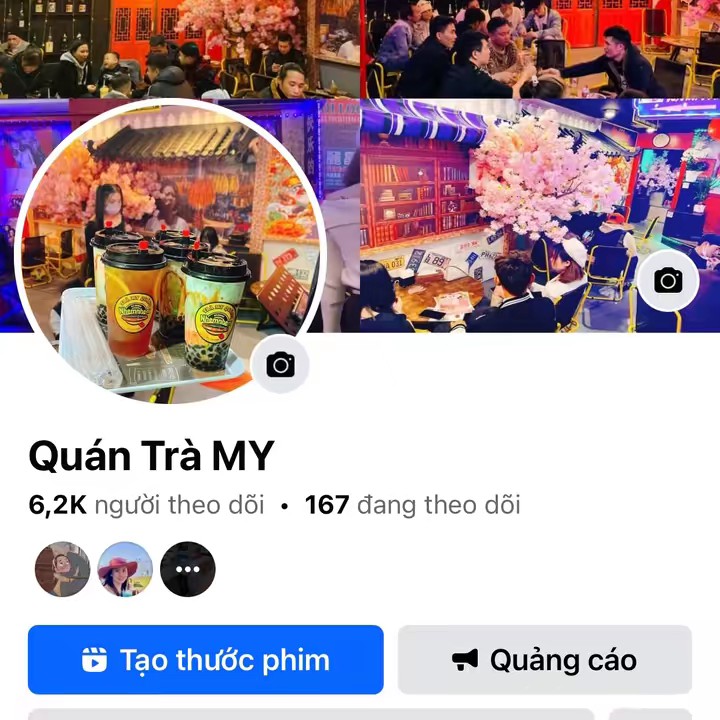
Task: Open the "Quảng cáo" button
Action: point(545,660)
